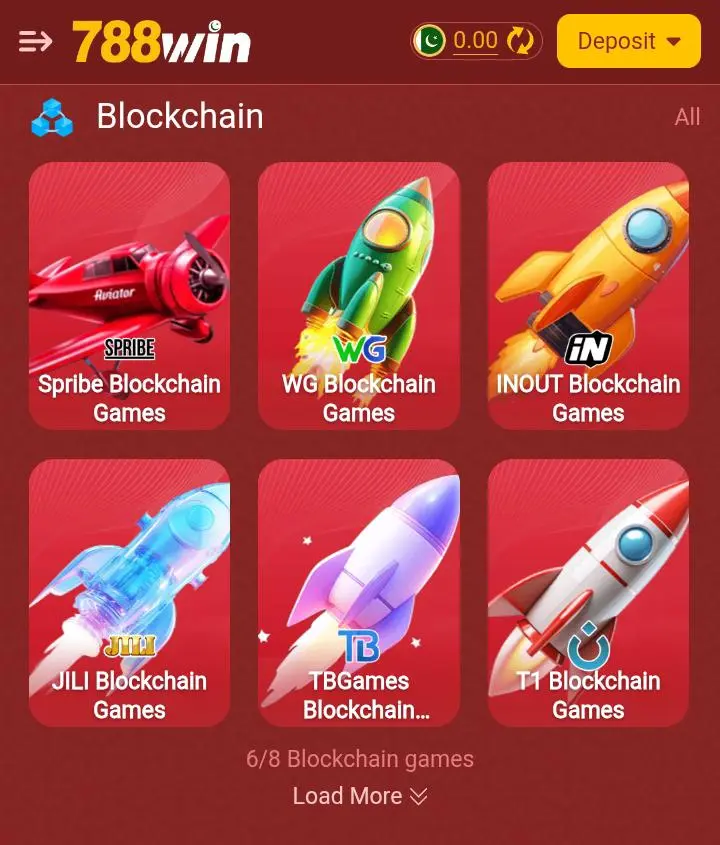The width and height of the screenshot is (720, 845).
Task: Open Spribe Blockchain Games
Action: tap(129, 296)
